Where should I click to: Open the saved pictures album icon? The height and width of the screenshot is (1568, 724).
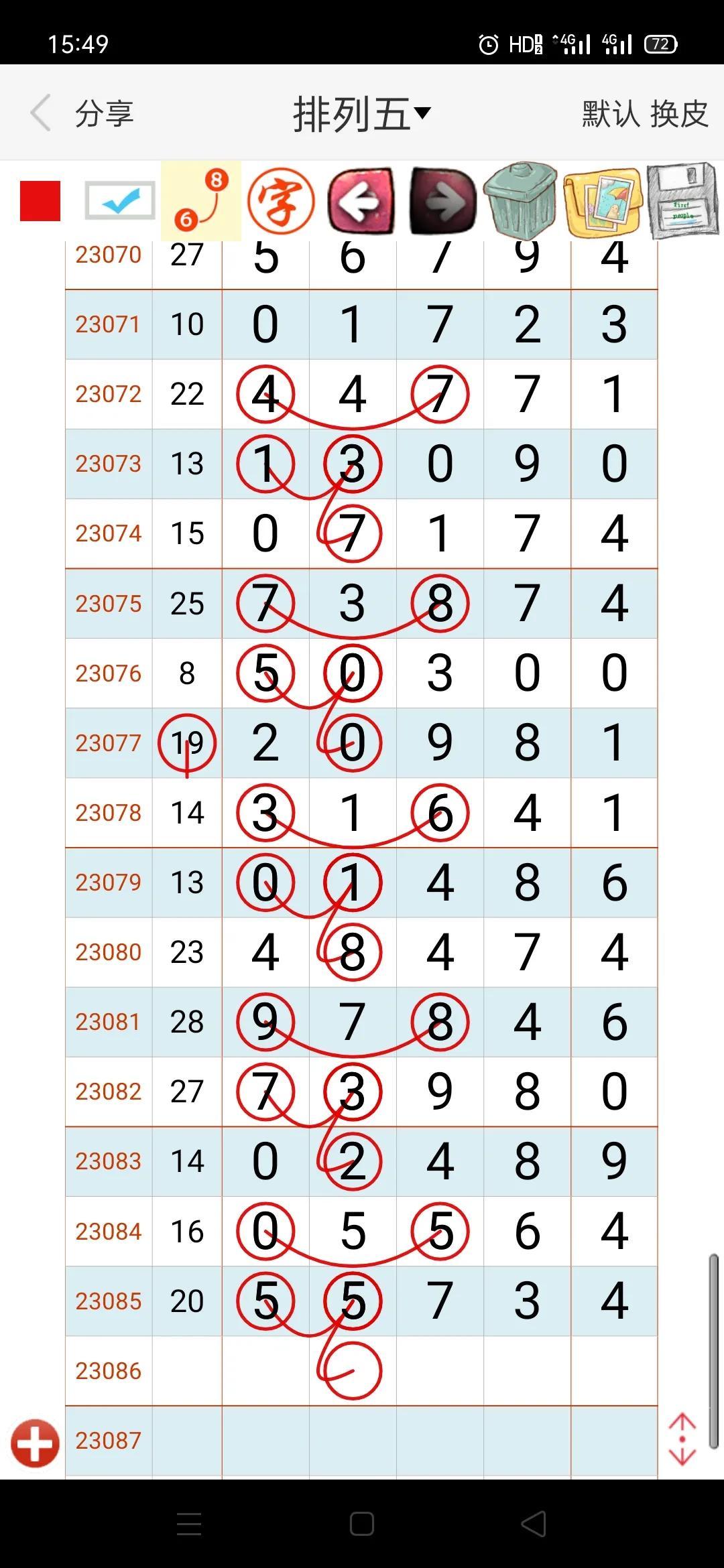coord(602,202)
